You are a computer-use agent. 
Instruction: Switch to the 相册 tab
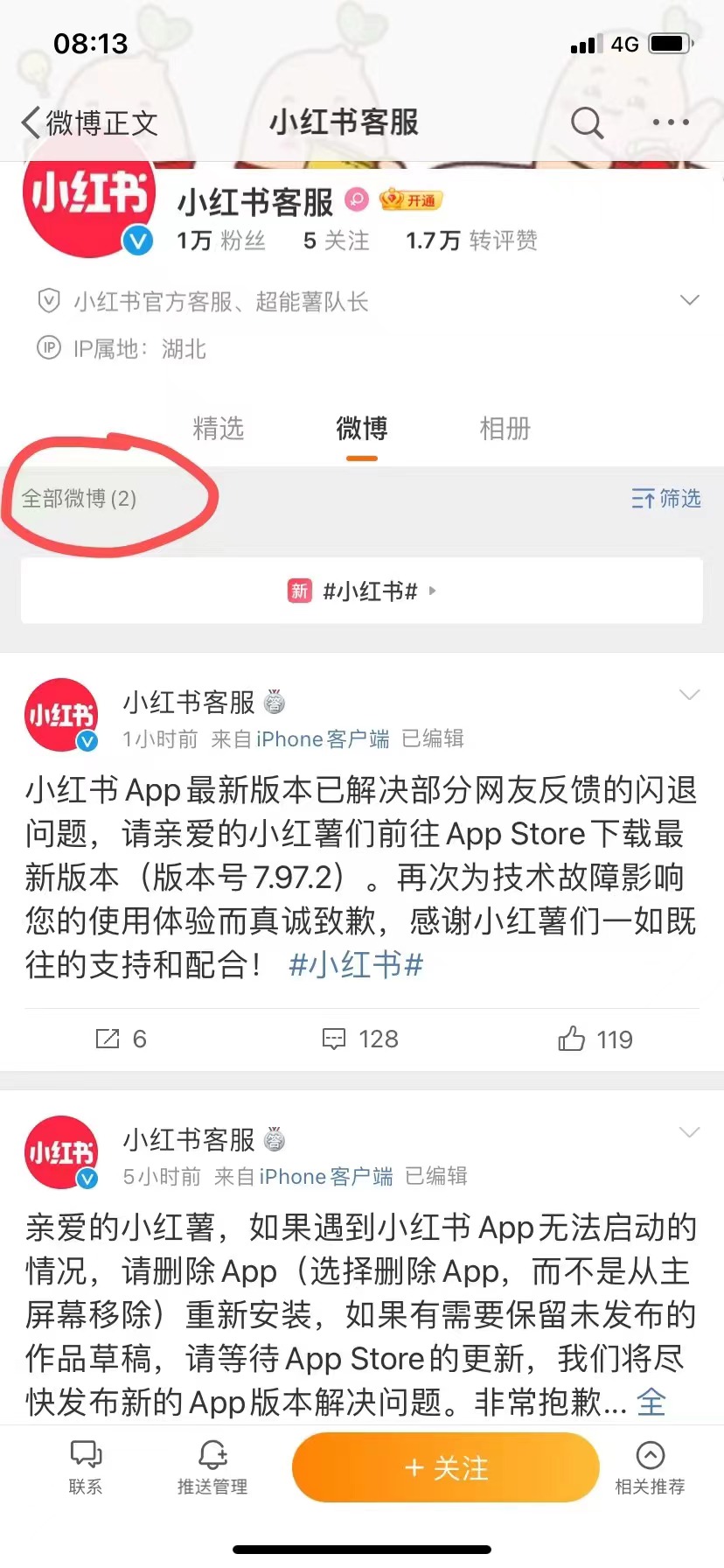505,429
